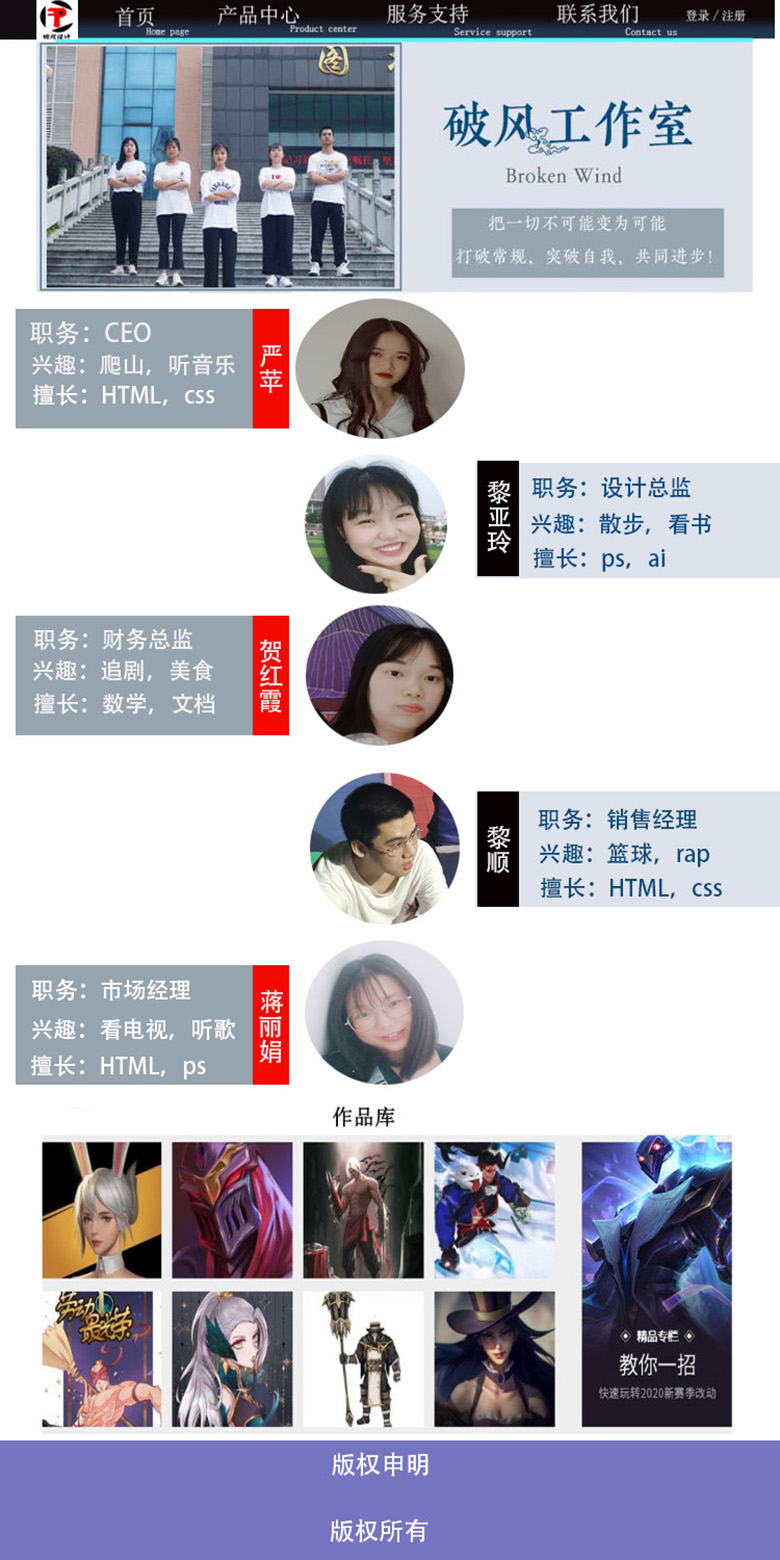The height and width of the screenshot is (1560, 780).
Task: Open the 联系我们 contact page
Action: 597,14
